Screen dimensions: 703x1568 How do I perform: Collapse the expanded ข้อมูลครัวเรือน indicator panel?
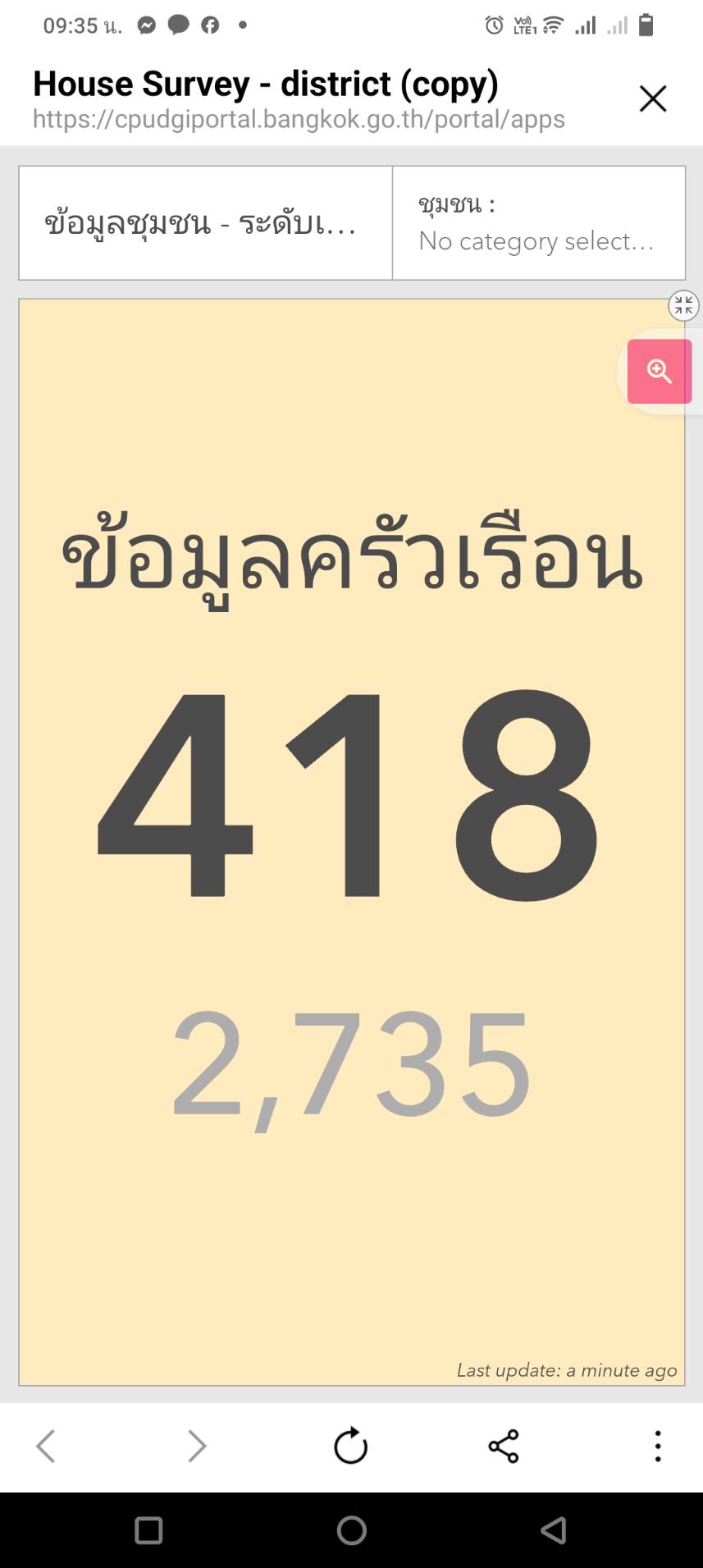(683, 306)
